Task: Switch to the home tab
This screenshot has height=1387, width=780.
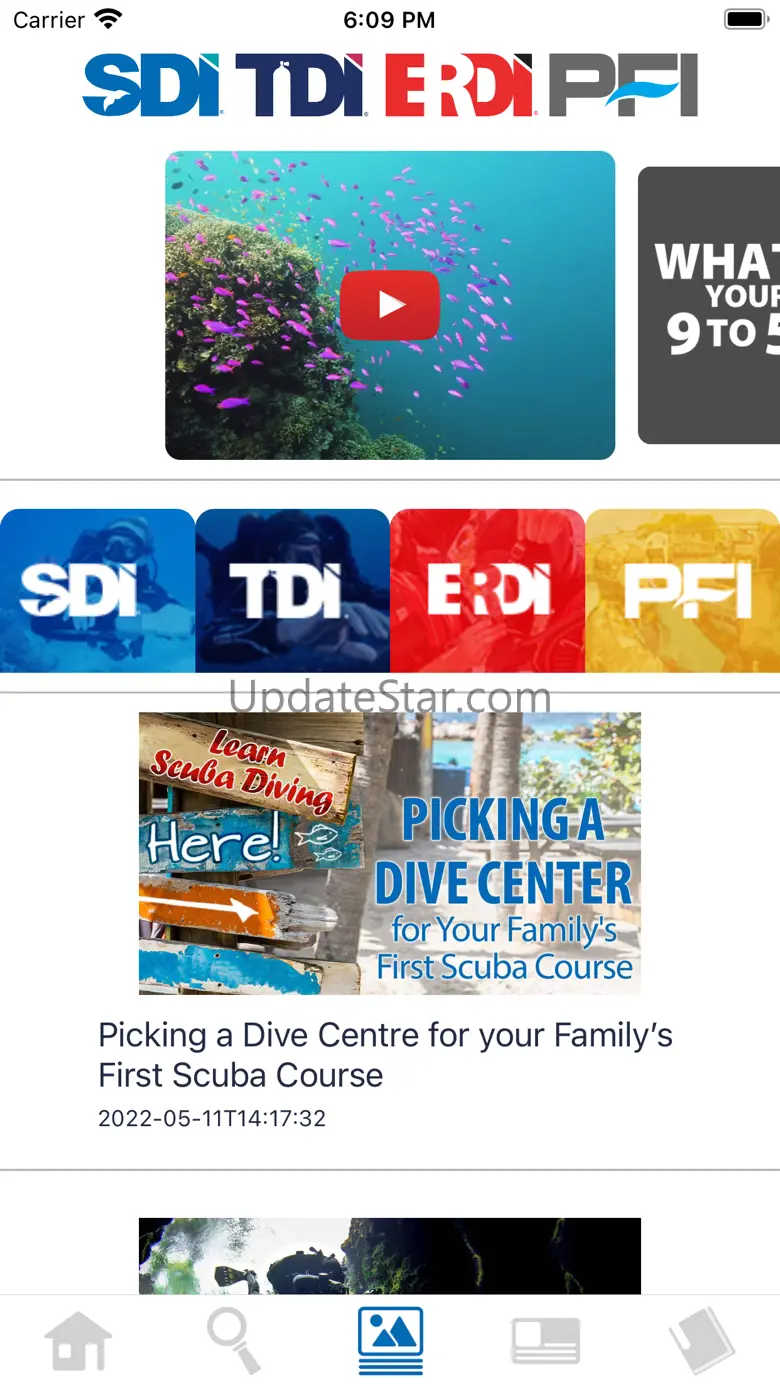Action: pos(78,1341)
